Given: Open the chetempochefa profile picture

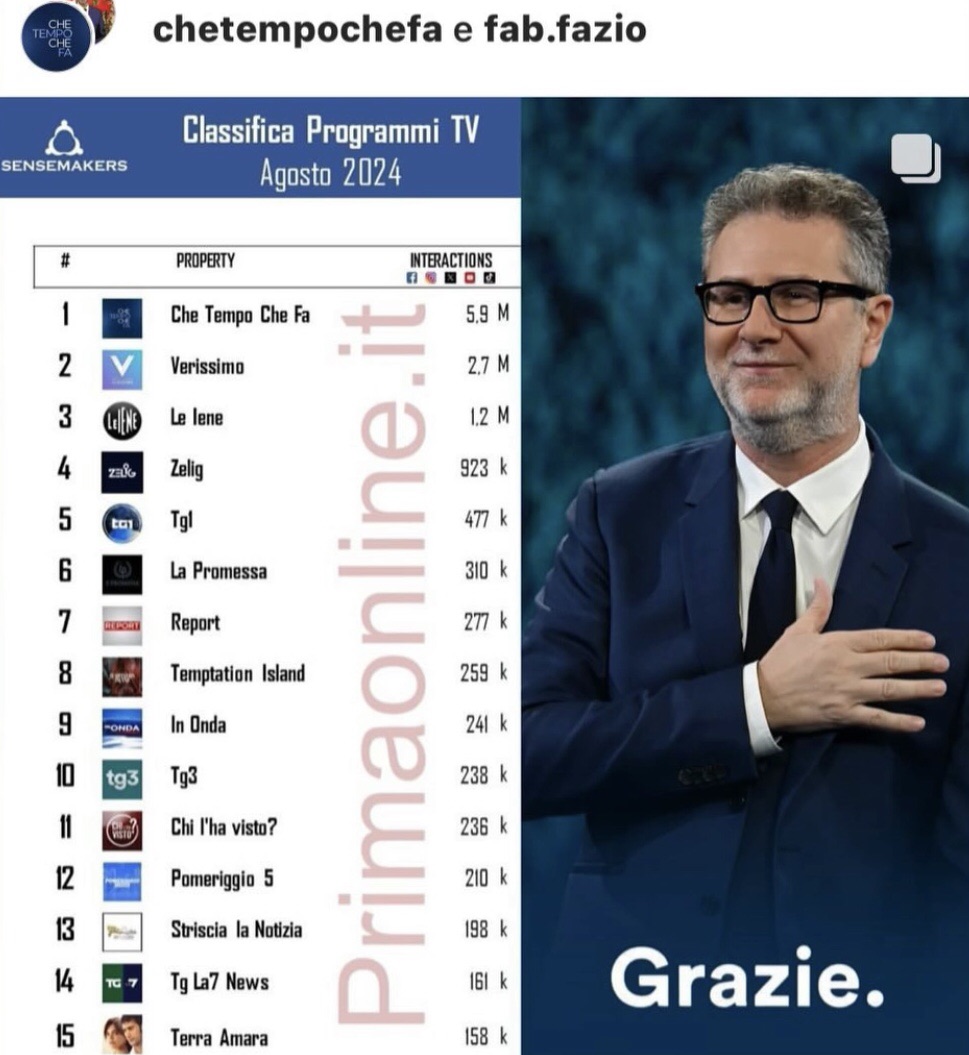Looking at the screenshot, I should [x=57, y=35].
